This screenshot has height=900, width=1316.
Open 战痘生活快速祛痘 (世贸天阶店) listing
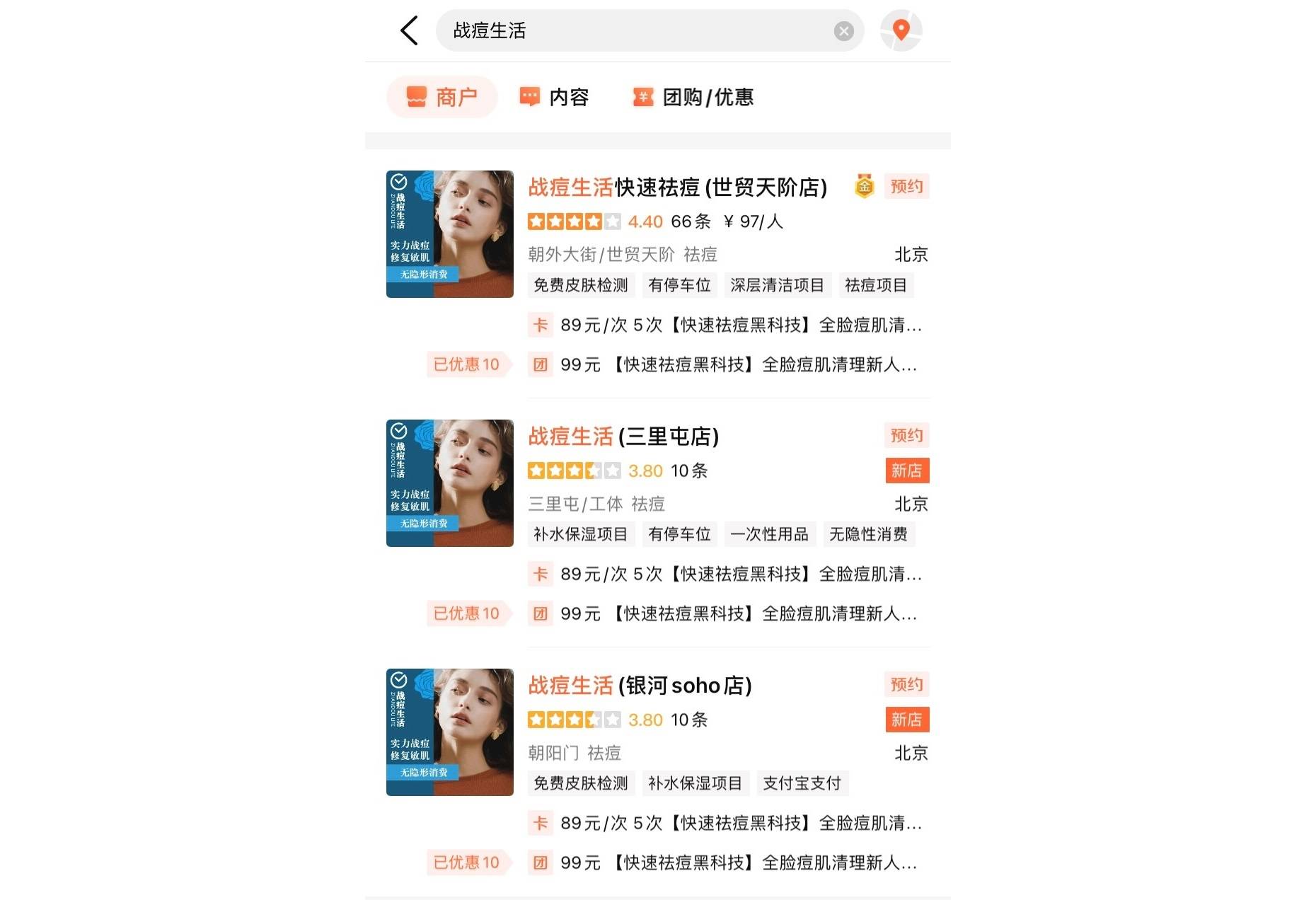point(677,187)
